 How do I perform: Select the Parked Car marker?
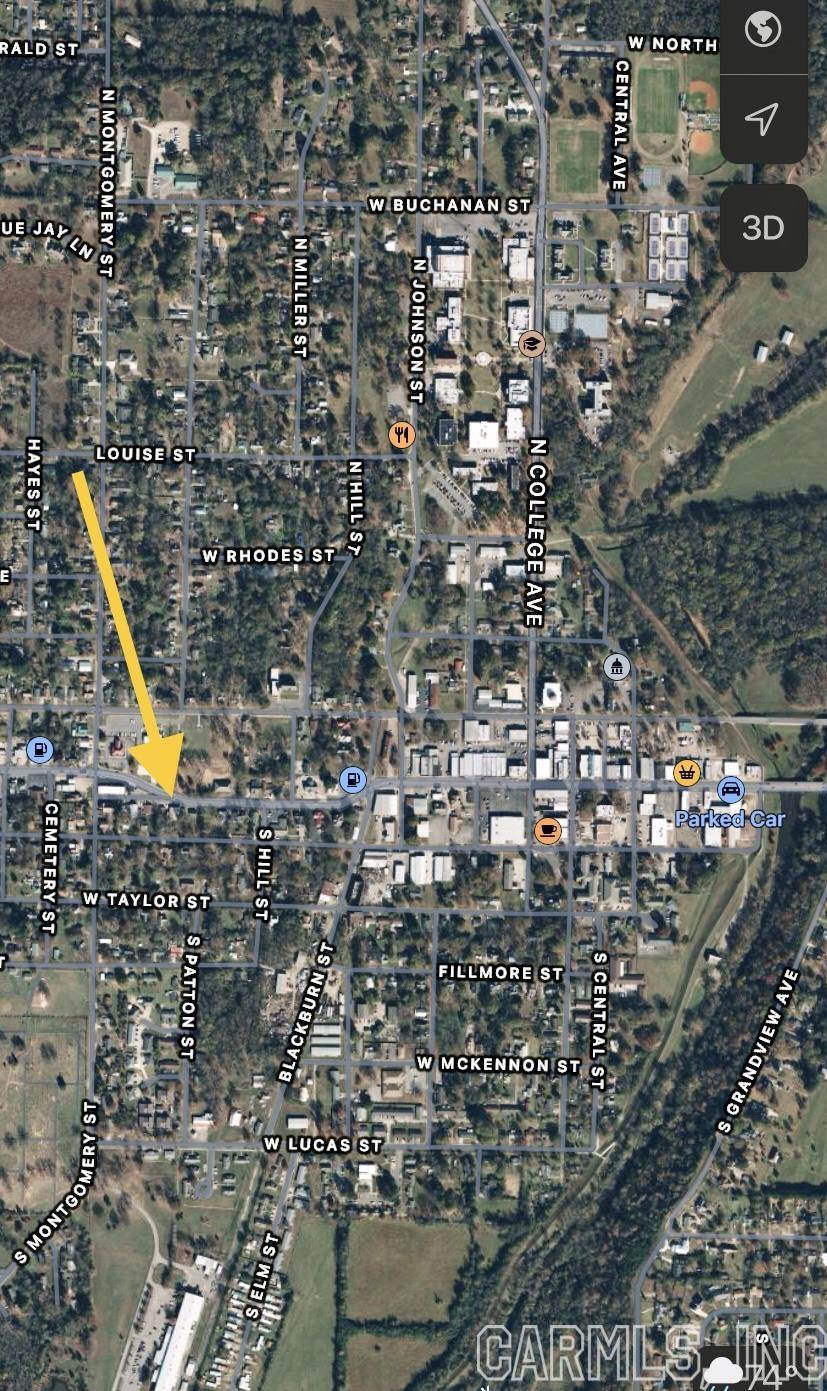pyautogui.click(x=731, y=791)
